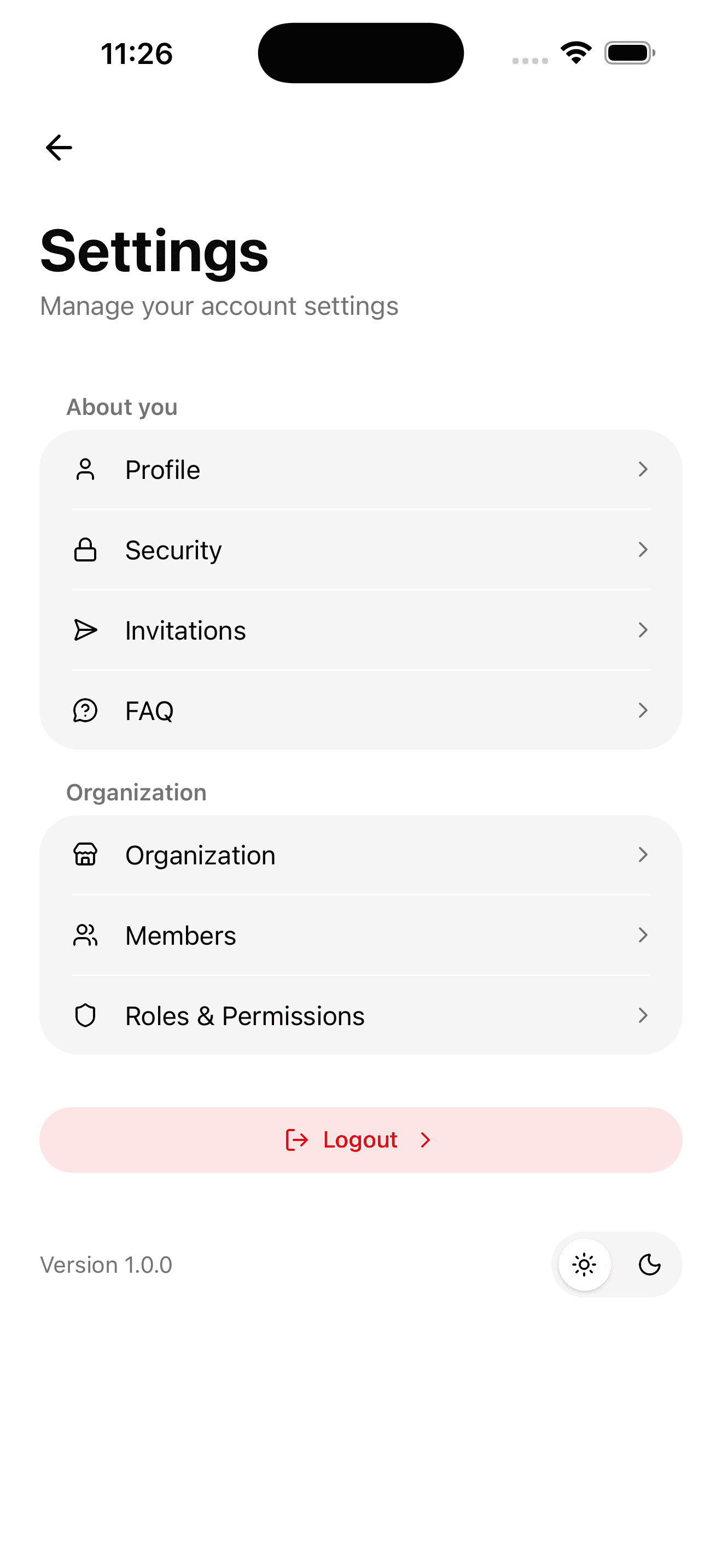This screenshot has width=722, height=1568.
Task: Click the Members group icon
Action: [85, 935]
